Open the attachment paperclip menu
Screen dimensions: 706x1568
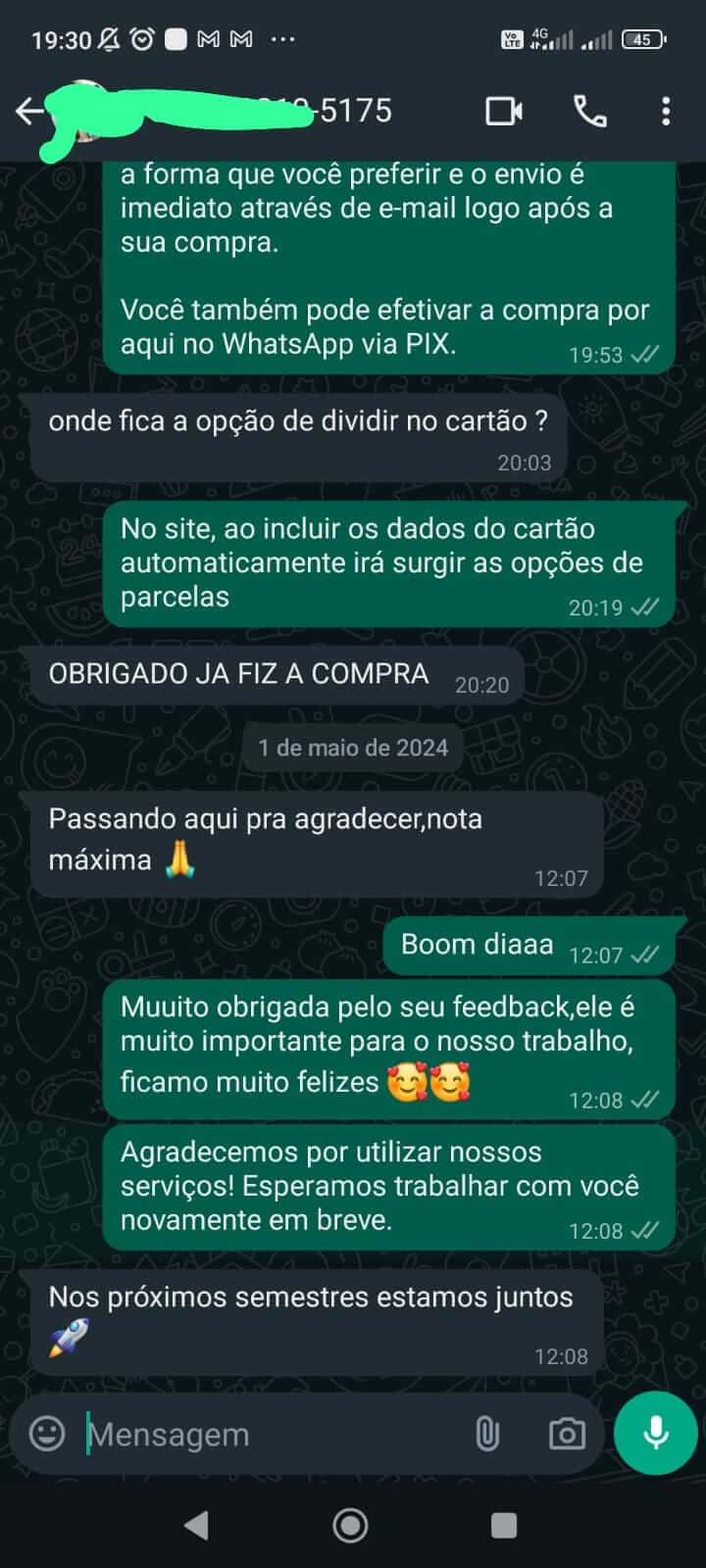[x=487, y=1434]
